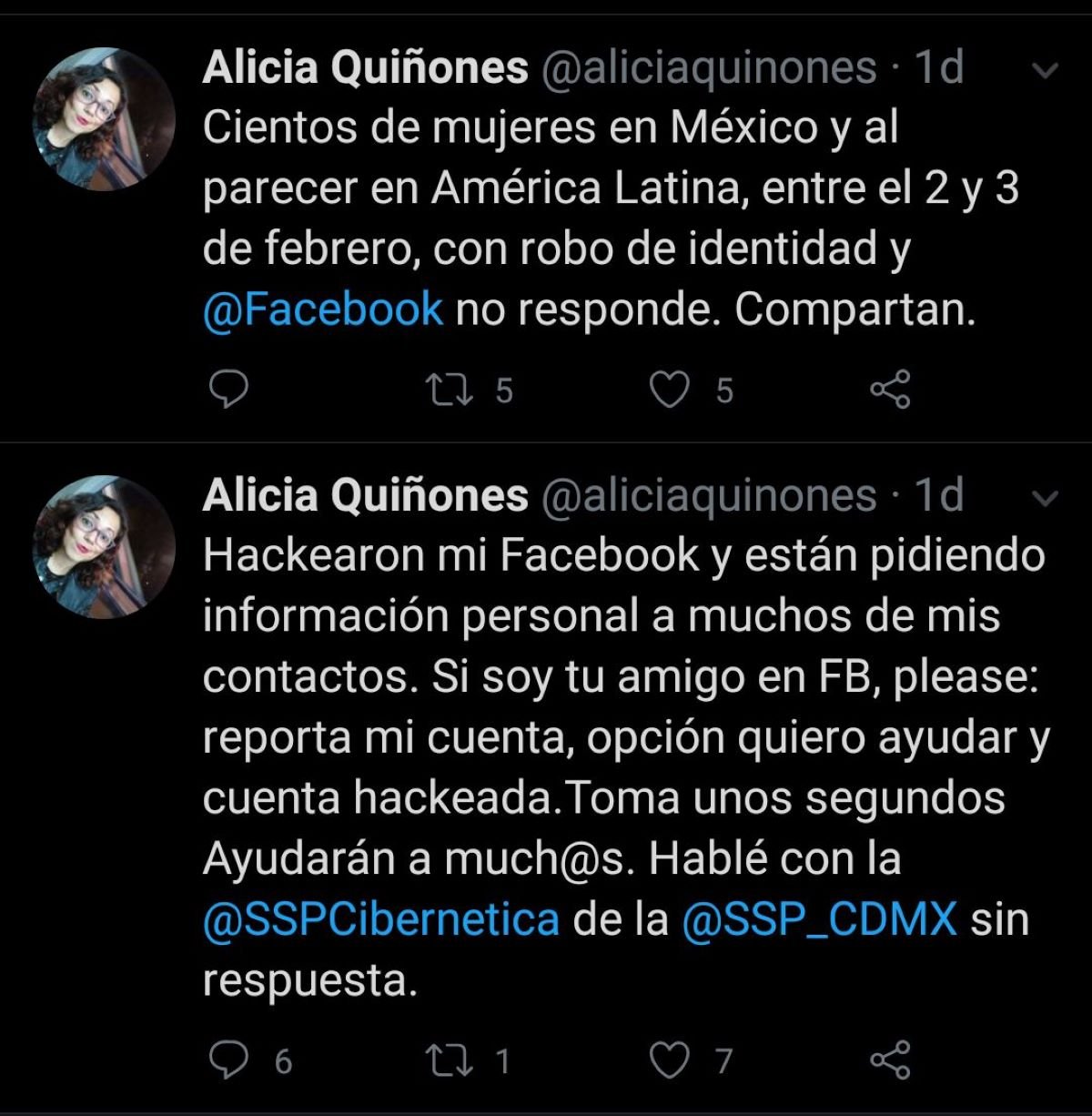
Task: Open the profile photo on the Hackearon mi Facebook tweet
Action: (x=103, y=547)
